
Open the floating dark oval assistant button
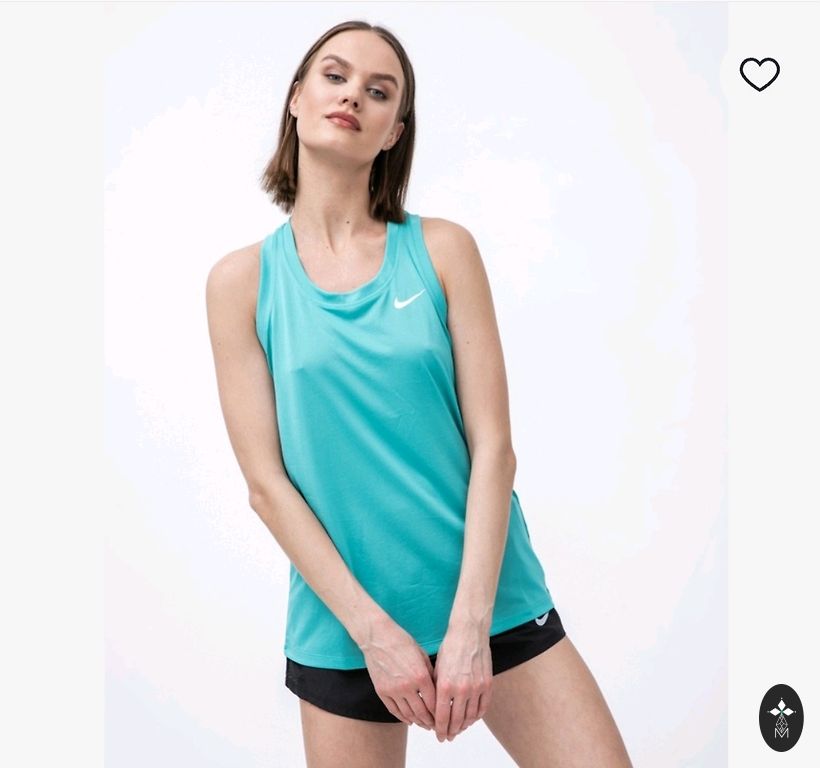pyautogui.click(x=781, y=717)
